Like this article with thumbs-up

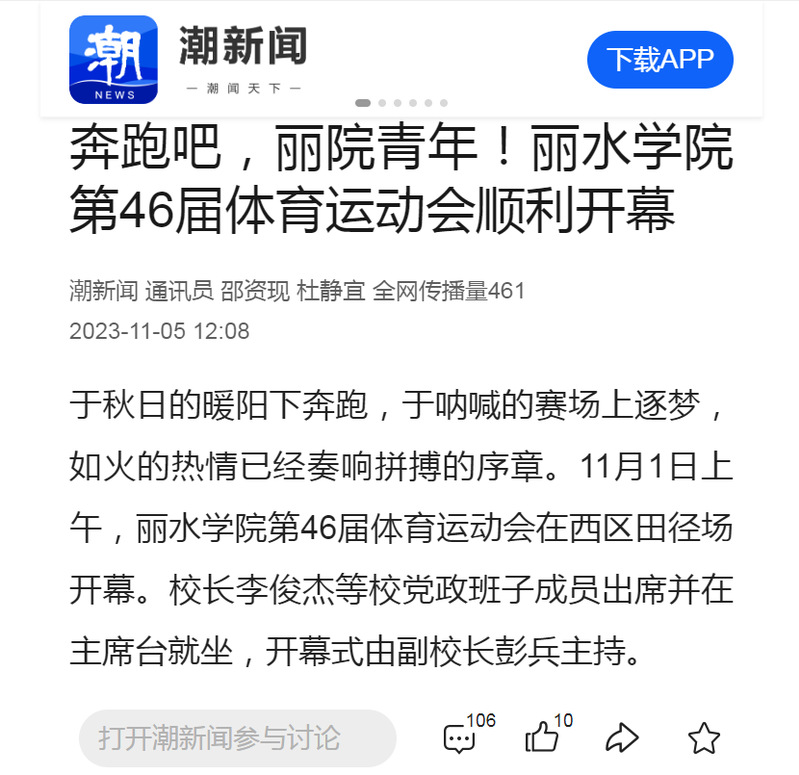pyautogui.click(x=542, y=738)
